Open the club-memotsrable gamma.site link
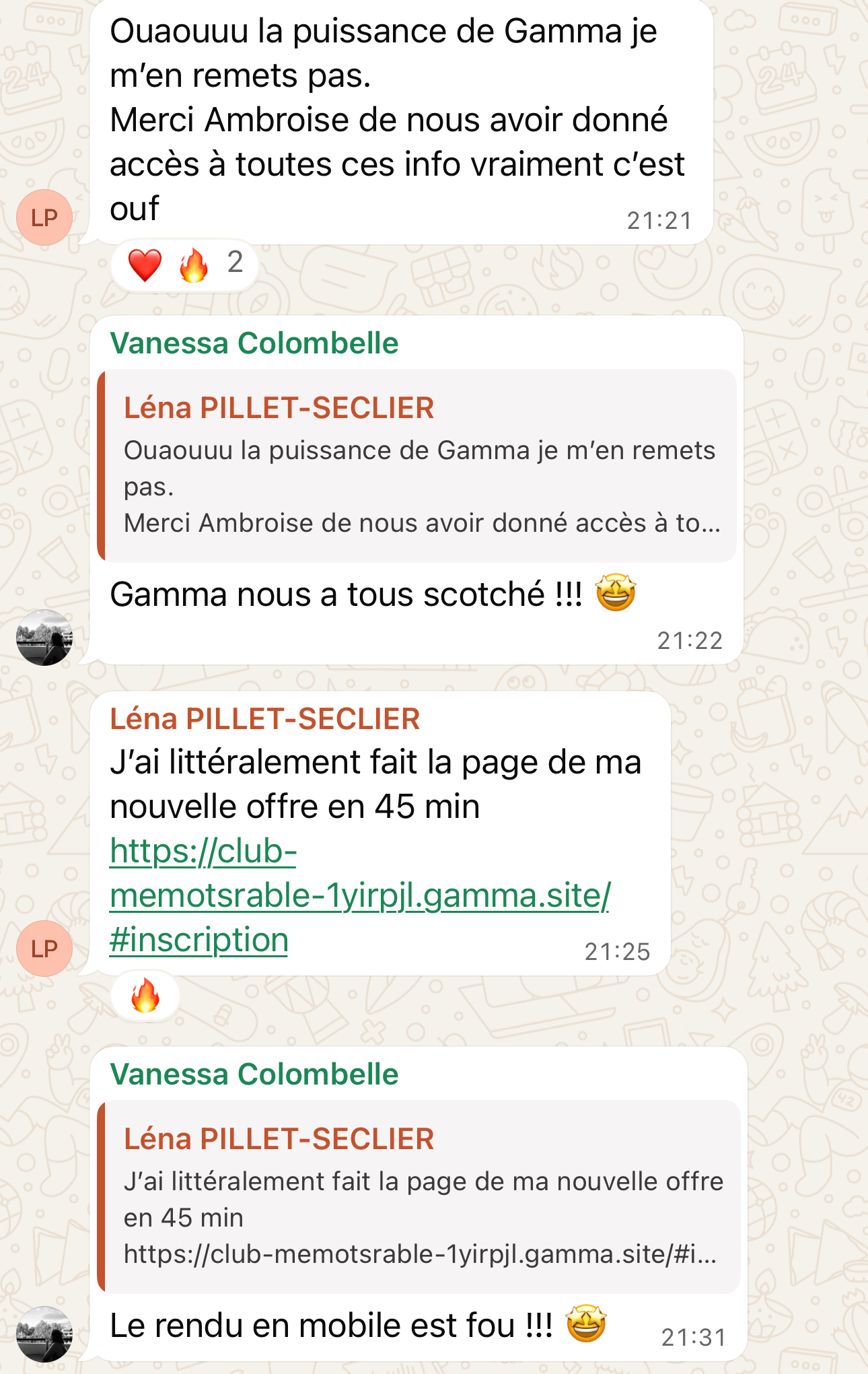The image size is (868, 1374). (x=359, y=895)
